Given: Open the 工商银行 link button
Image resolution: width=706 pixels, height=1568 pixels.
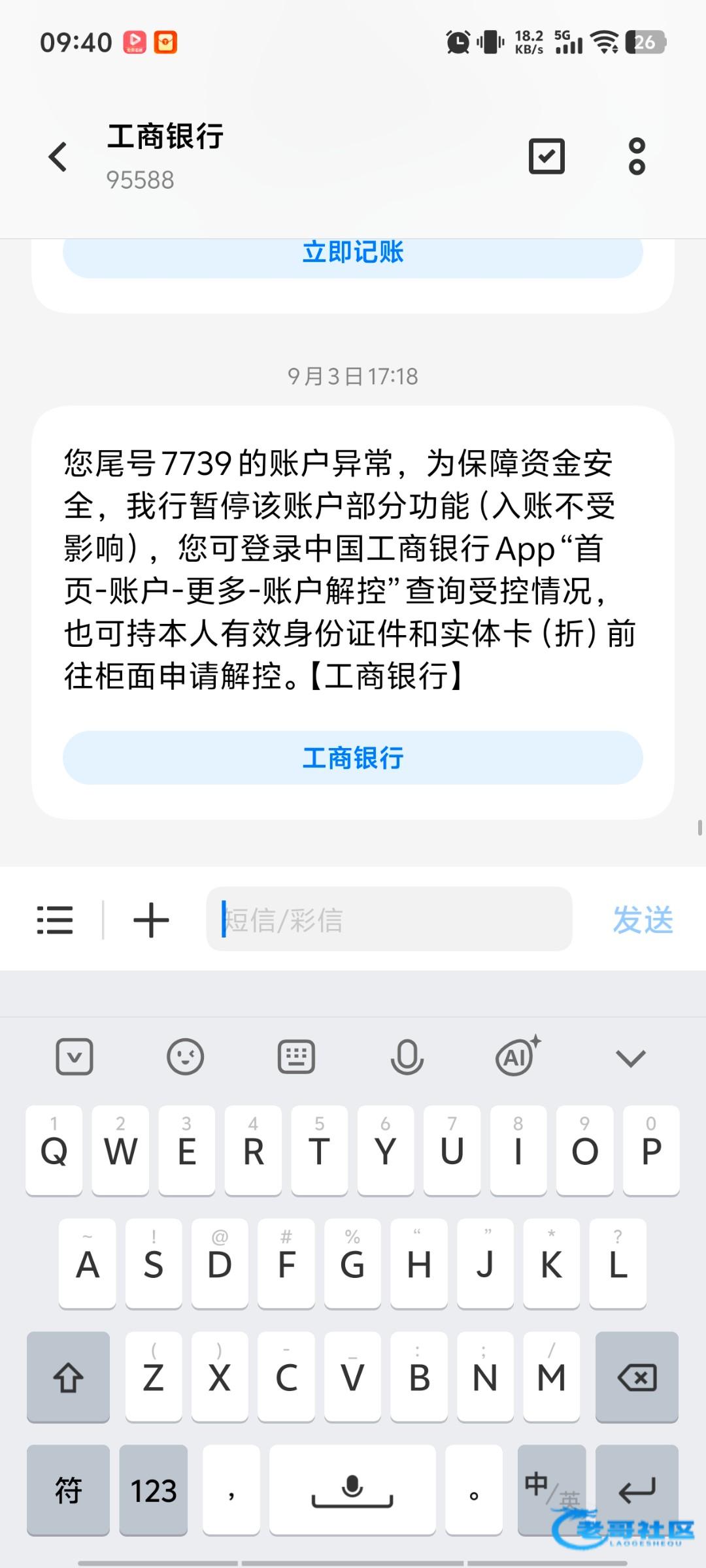Looking at the screenshot, I should click(x=353, y=758).
